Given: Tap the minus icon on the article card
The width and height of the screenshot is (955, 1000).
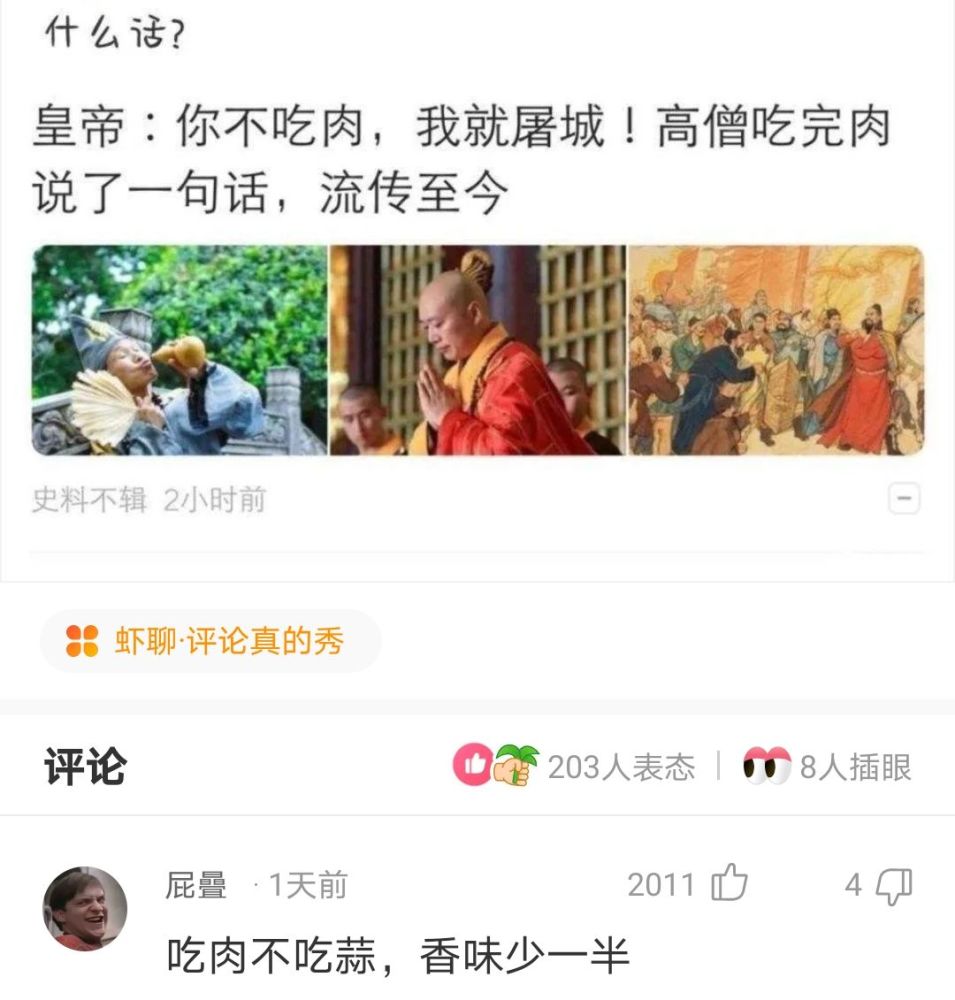Looking at the screenshot, I should pos(903,498).
